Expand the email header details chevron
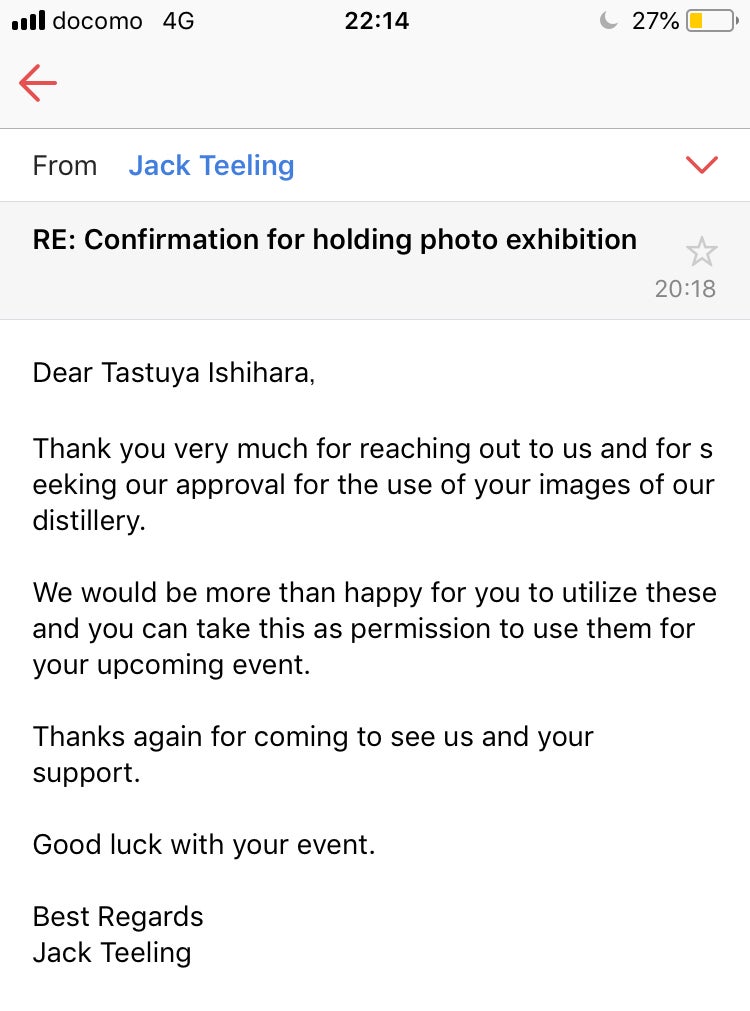The height and width of the screenshot is (1011, 750). (x=702, y=165)
